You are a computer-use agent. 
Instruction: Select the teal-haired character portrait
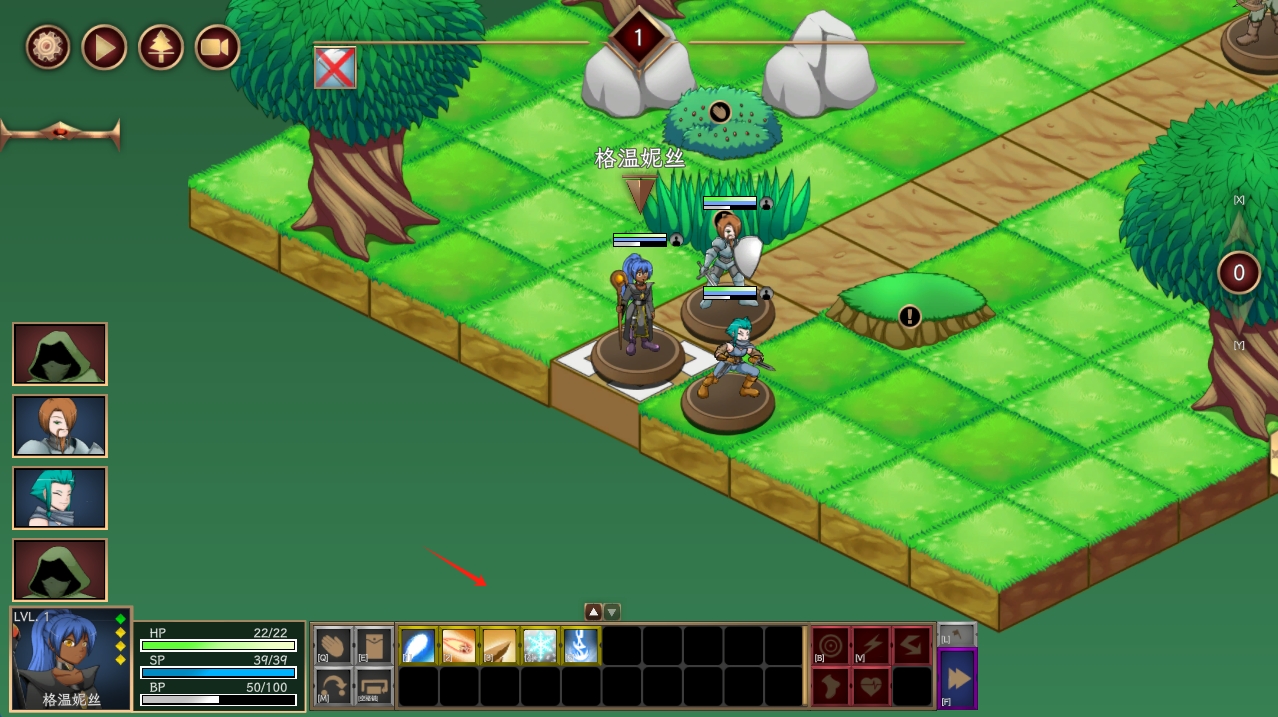[60, 498]
